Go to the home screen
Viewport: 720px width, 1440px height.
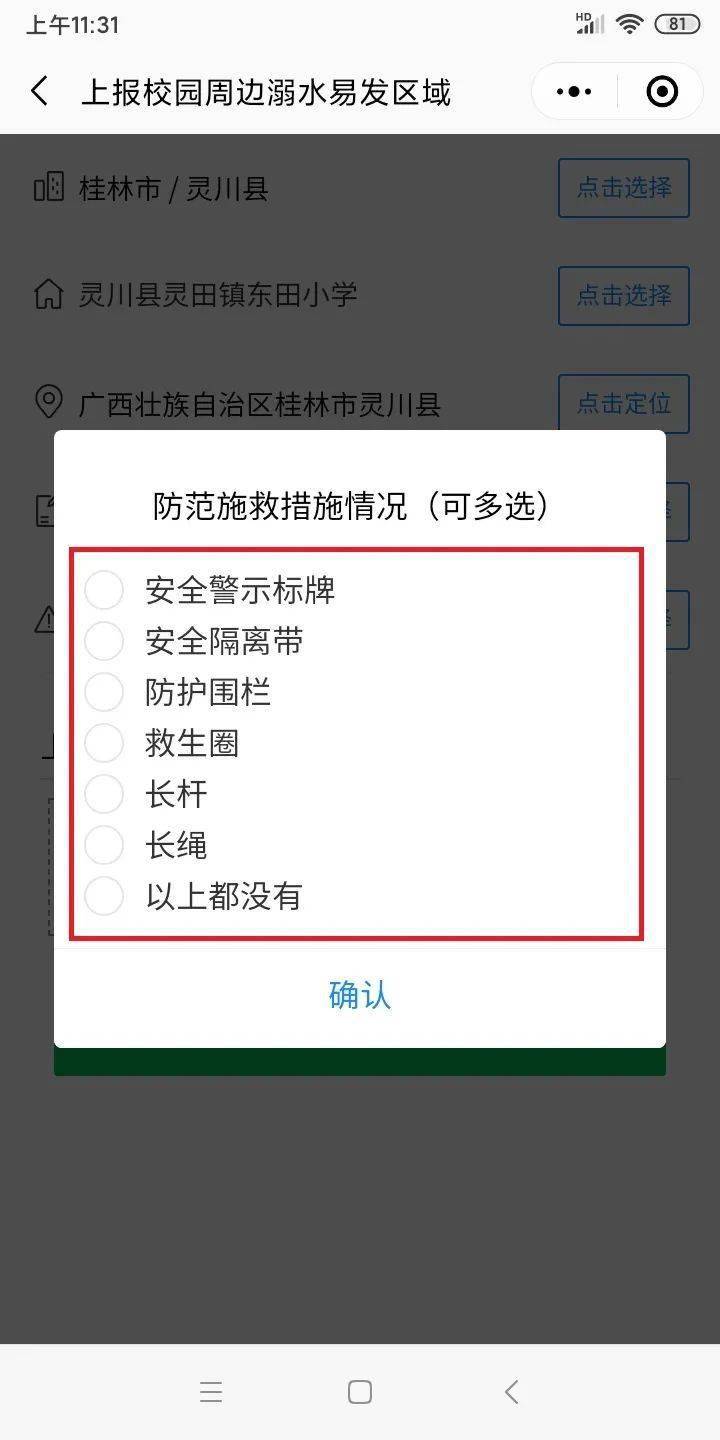360,1392
